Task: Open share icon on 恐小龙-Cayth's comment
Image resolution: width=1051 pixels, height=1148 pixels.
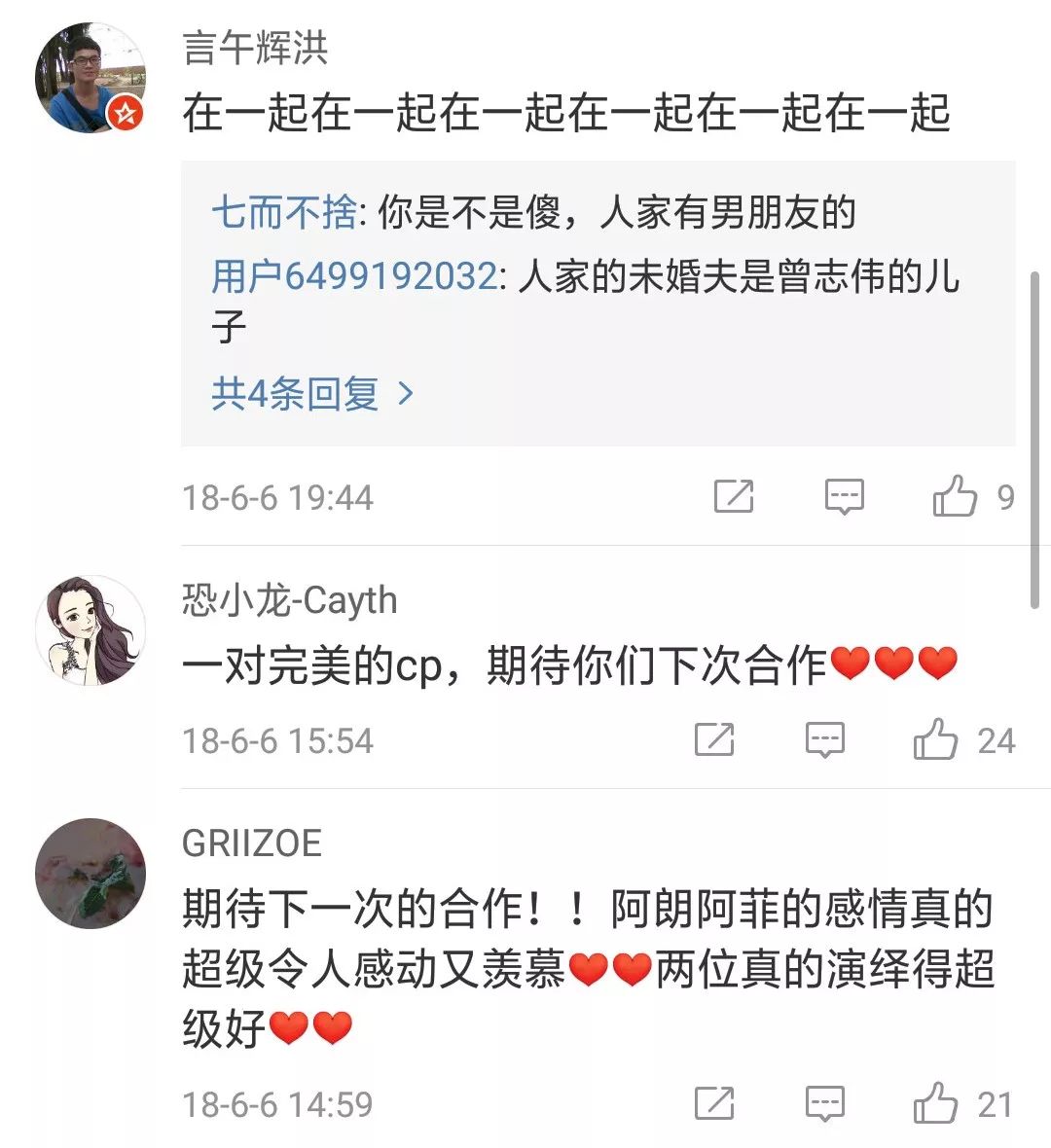Action: [717, 740]
